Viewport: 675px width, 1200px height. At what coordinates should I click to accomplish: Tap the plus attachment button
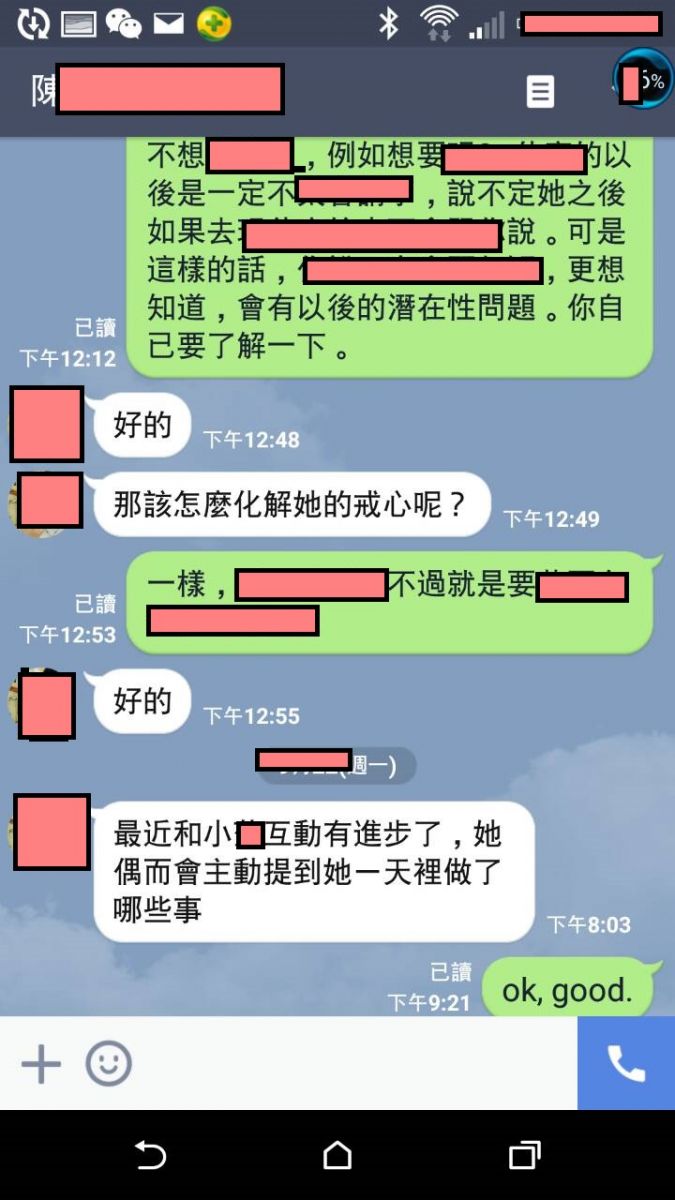tap(41, 1064)
